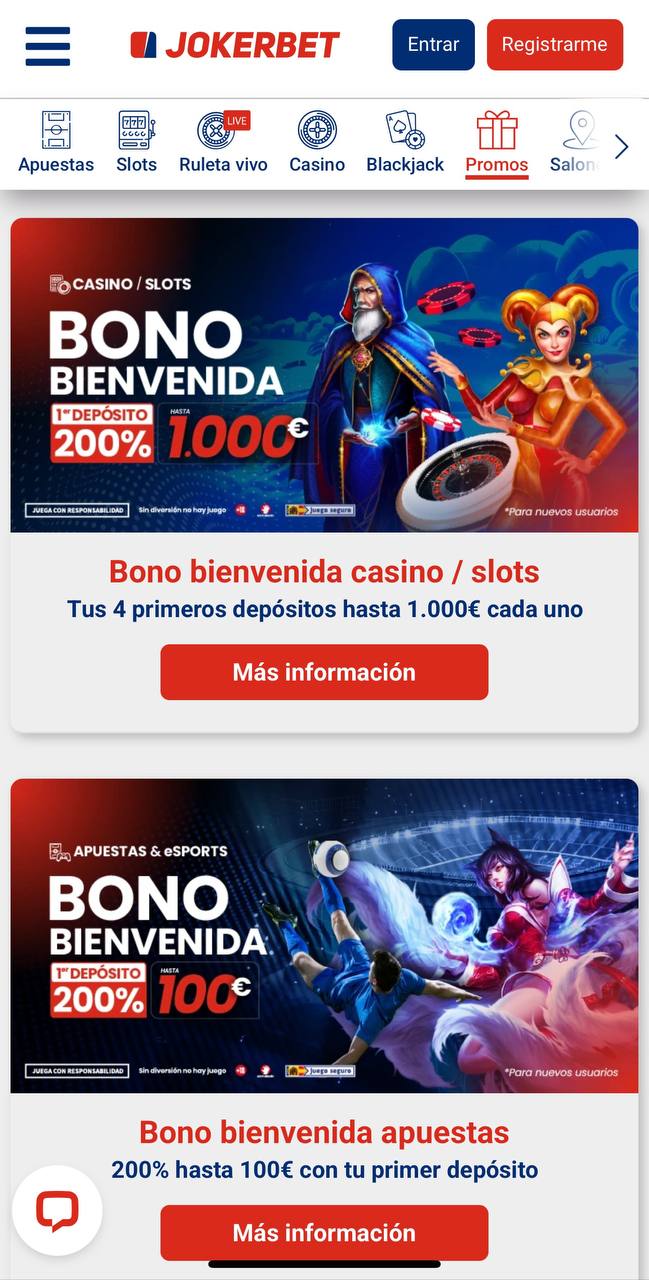Open the Slots category
Viewport: 649px width, 1280px height.
[136, 143]
